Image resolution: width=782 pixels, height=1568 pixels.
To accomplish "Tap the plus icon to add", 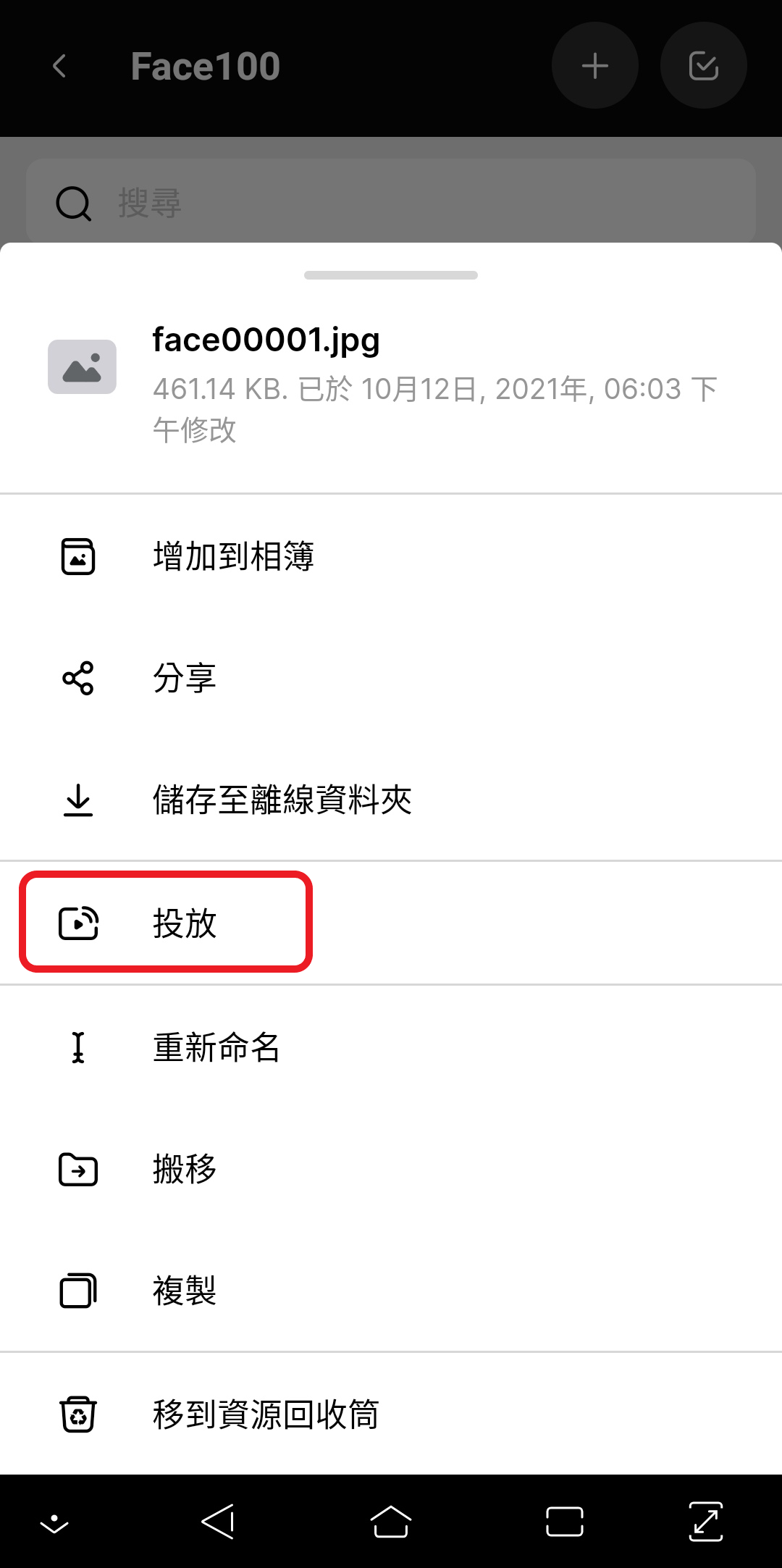I will pyautogui.click(x=594, y=66).
